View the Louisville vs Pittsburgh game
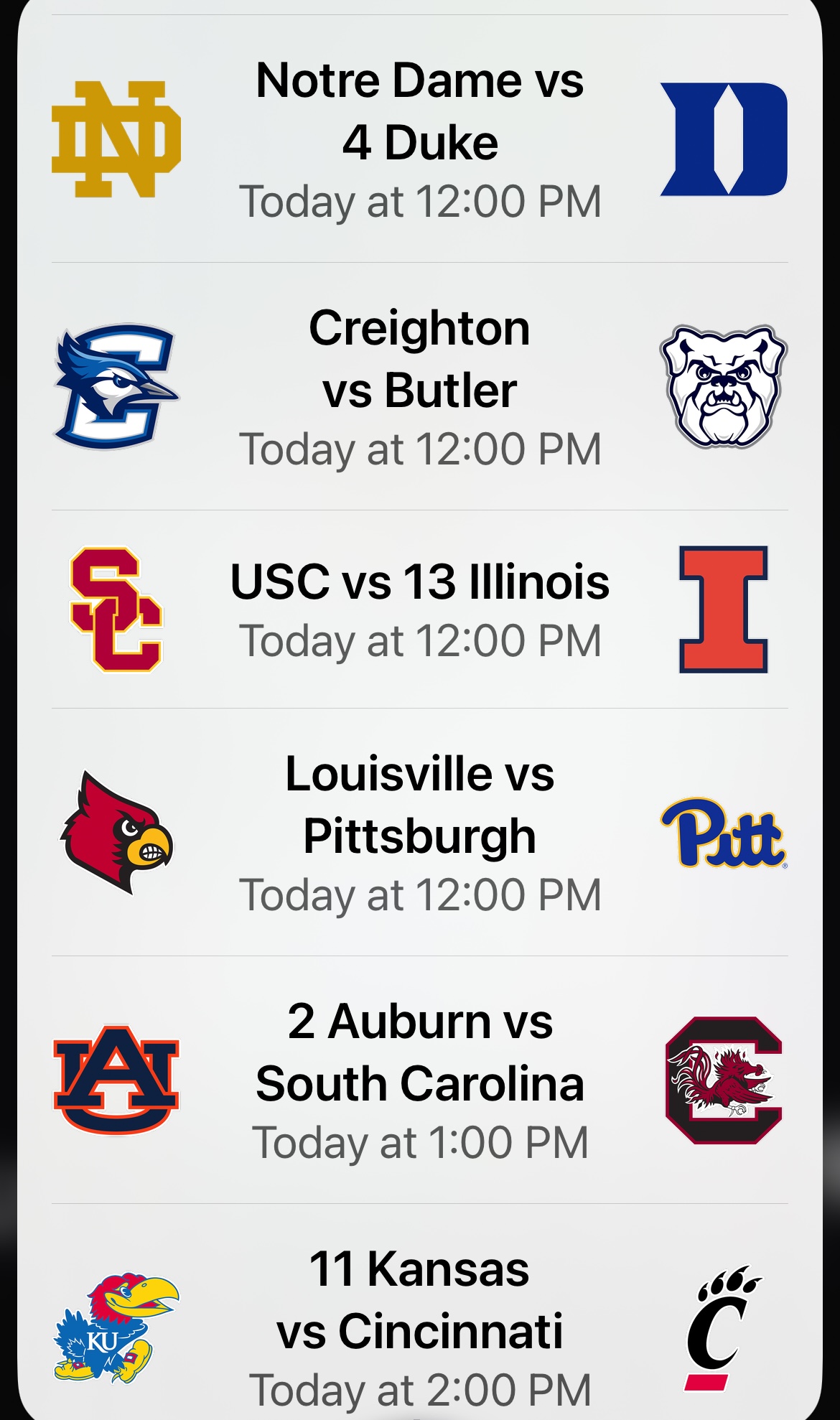Image resolution: width=840 pixels, height=1420 pixels. [420, 833]
